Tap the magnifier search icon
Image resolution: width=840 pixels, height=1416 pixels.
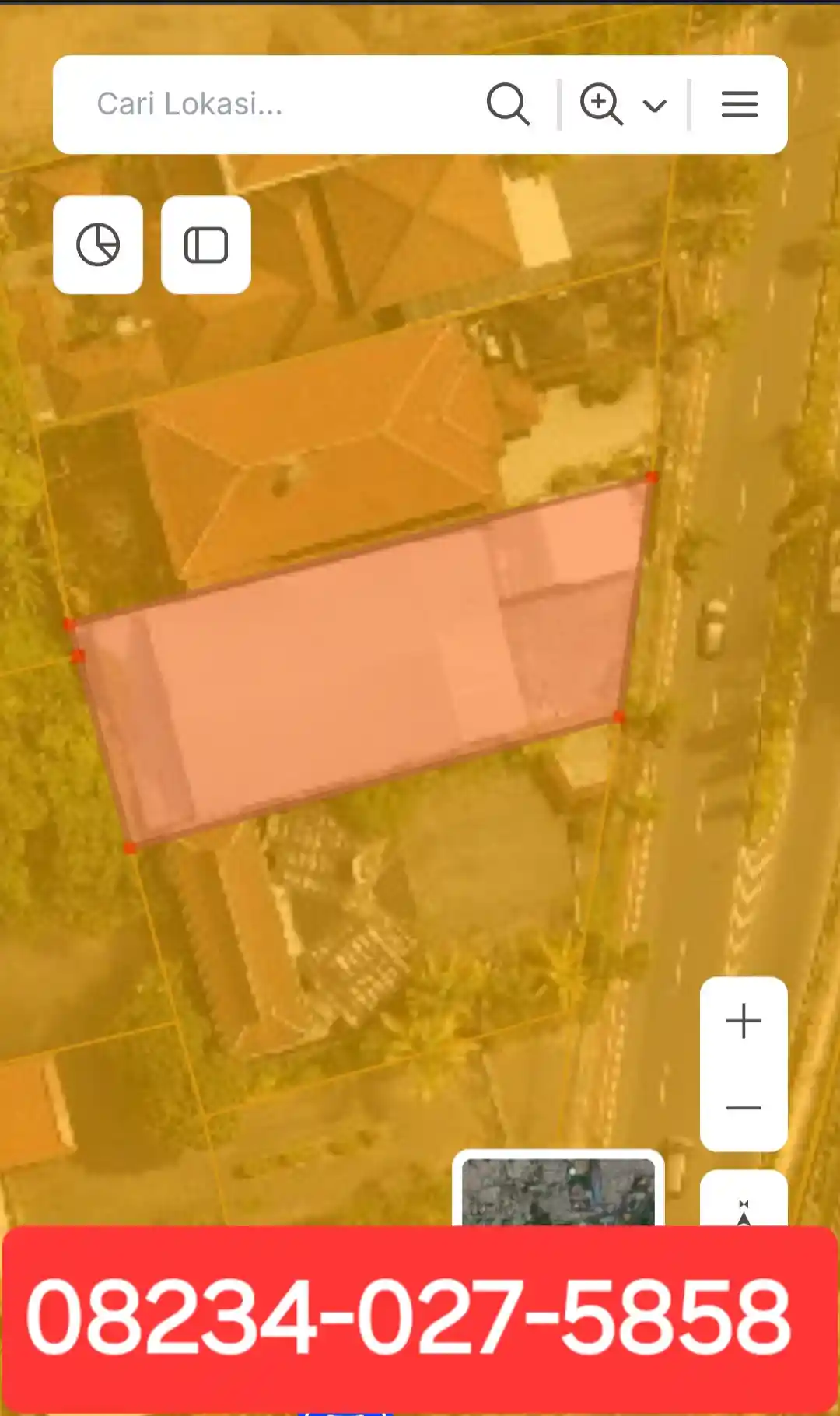[x=508, y=104]
